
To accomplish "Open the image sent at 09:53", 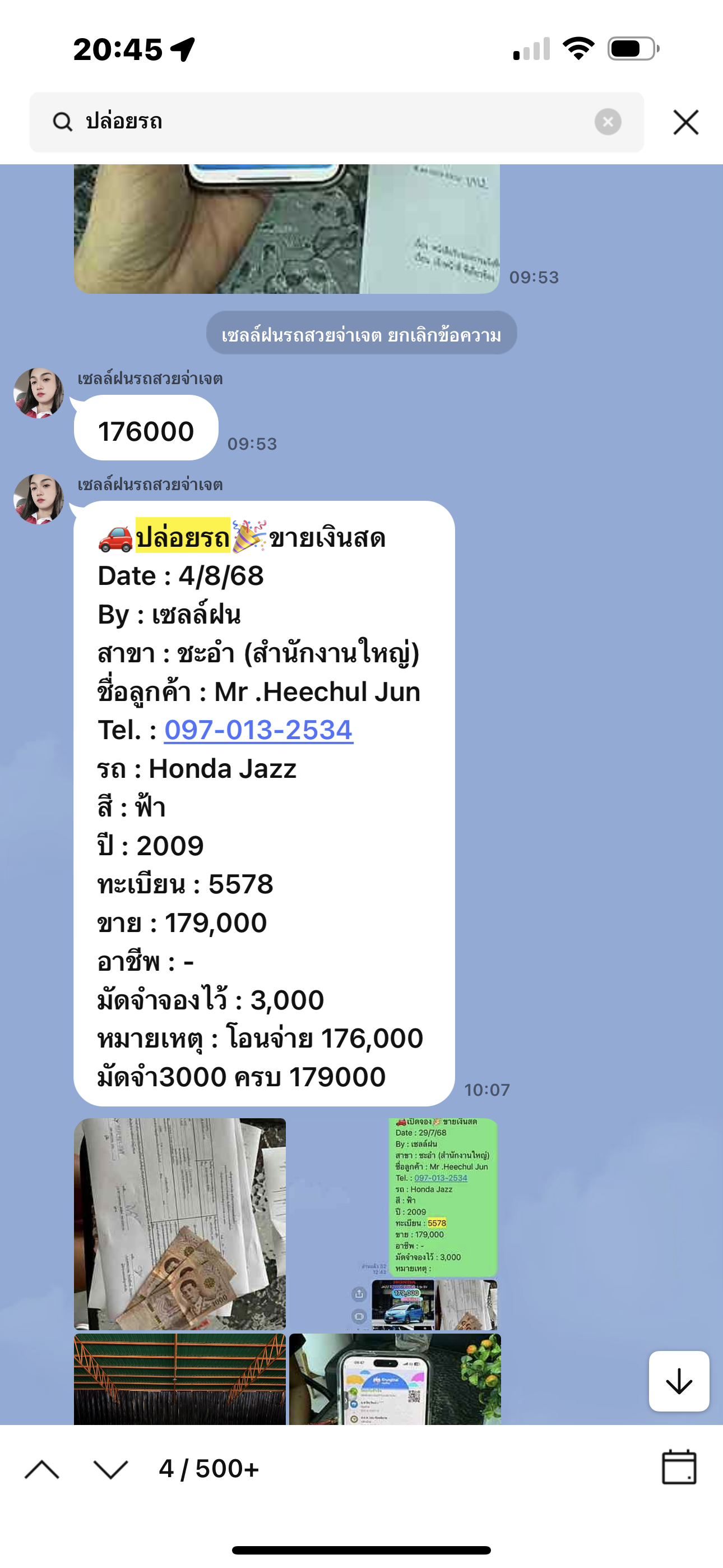I will tap(286, 229).
